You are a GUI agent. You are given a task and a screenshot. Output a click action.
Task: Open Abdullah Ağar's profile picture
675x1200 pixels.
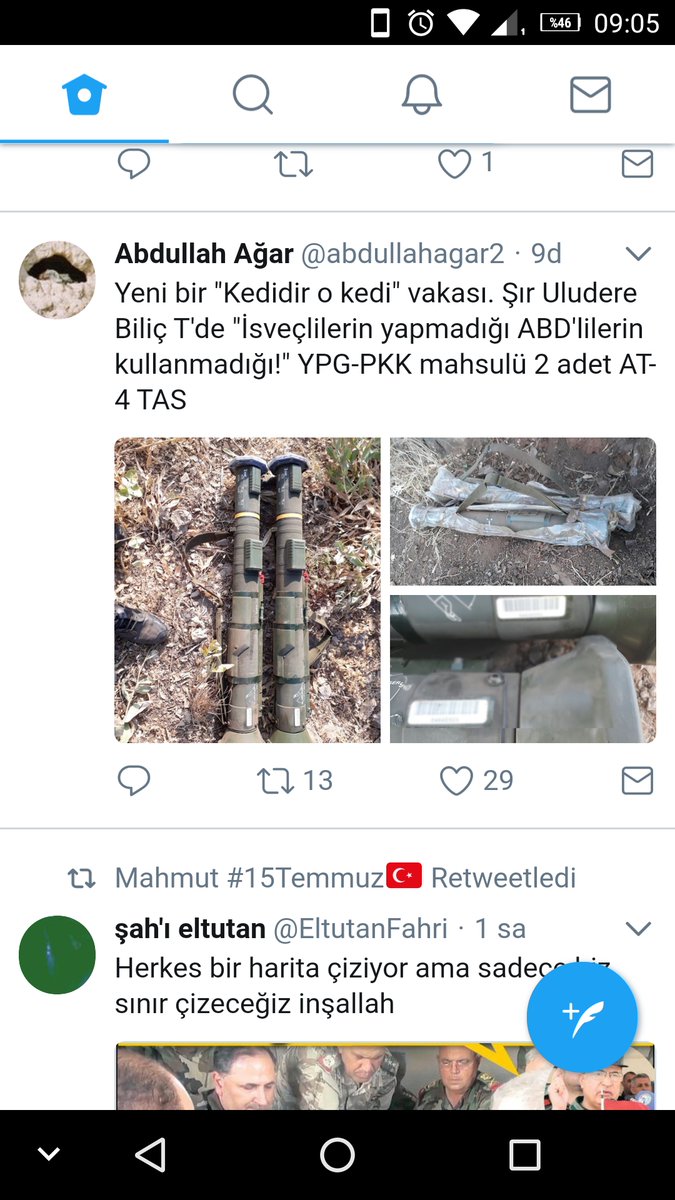57,279
